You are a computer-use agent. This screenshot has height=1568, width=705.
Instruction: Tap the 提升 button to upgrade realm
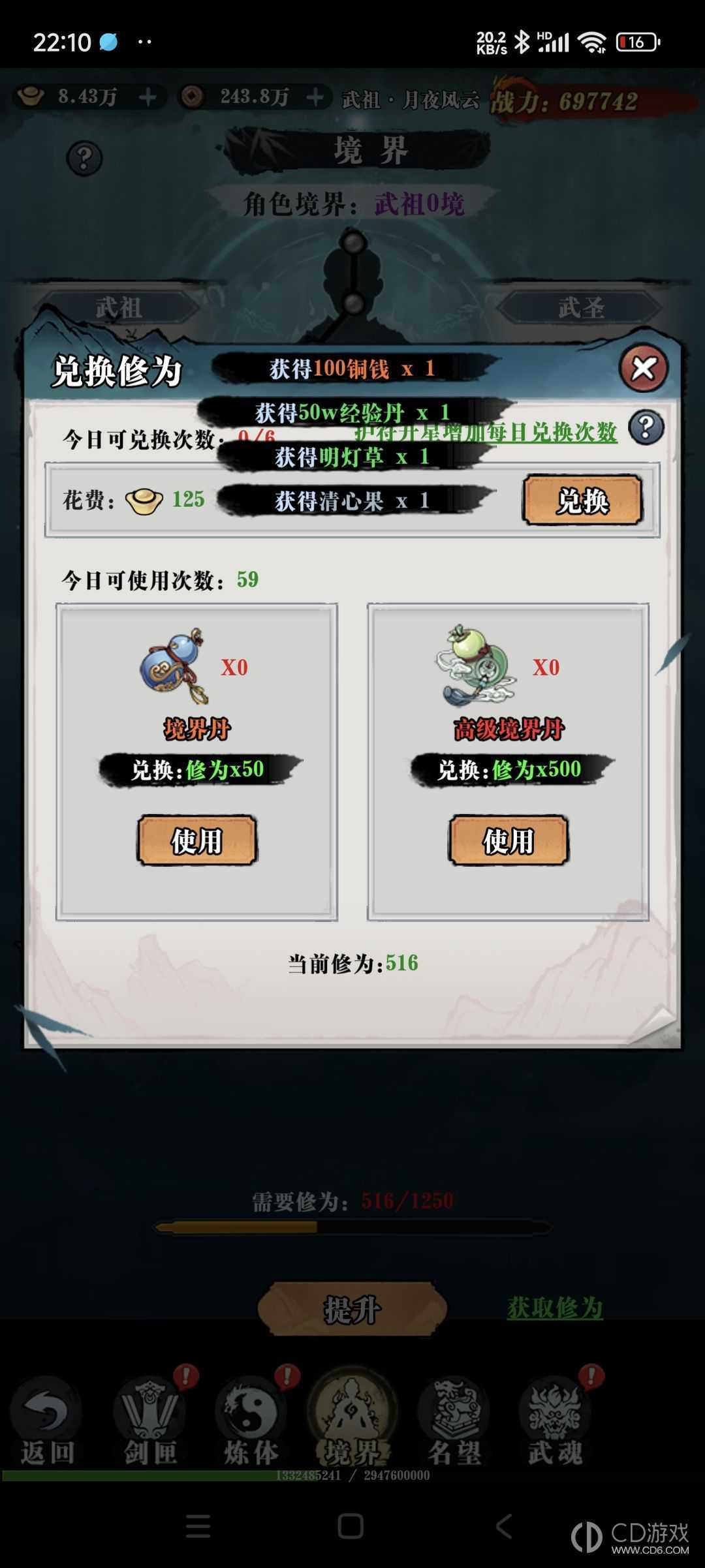(352, 1308)
